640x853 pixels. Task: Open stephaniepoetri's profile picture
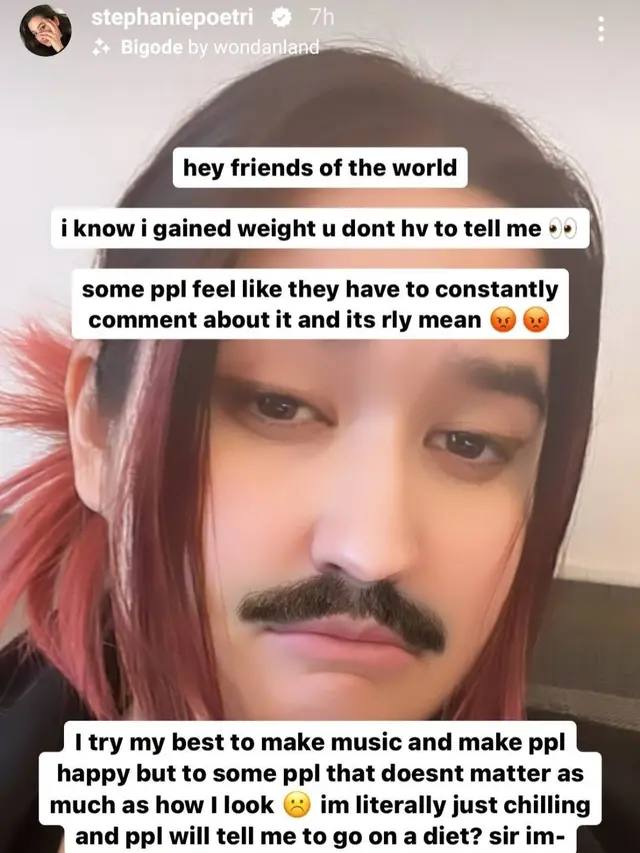tap(45, 30)
